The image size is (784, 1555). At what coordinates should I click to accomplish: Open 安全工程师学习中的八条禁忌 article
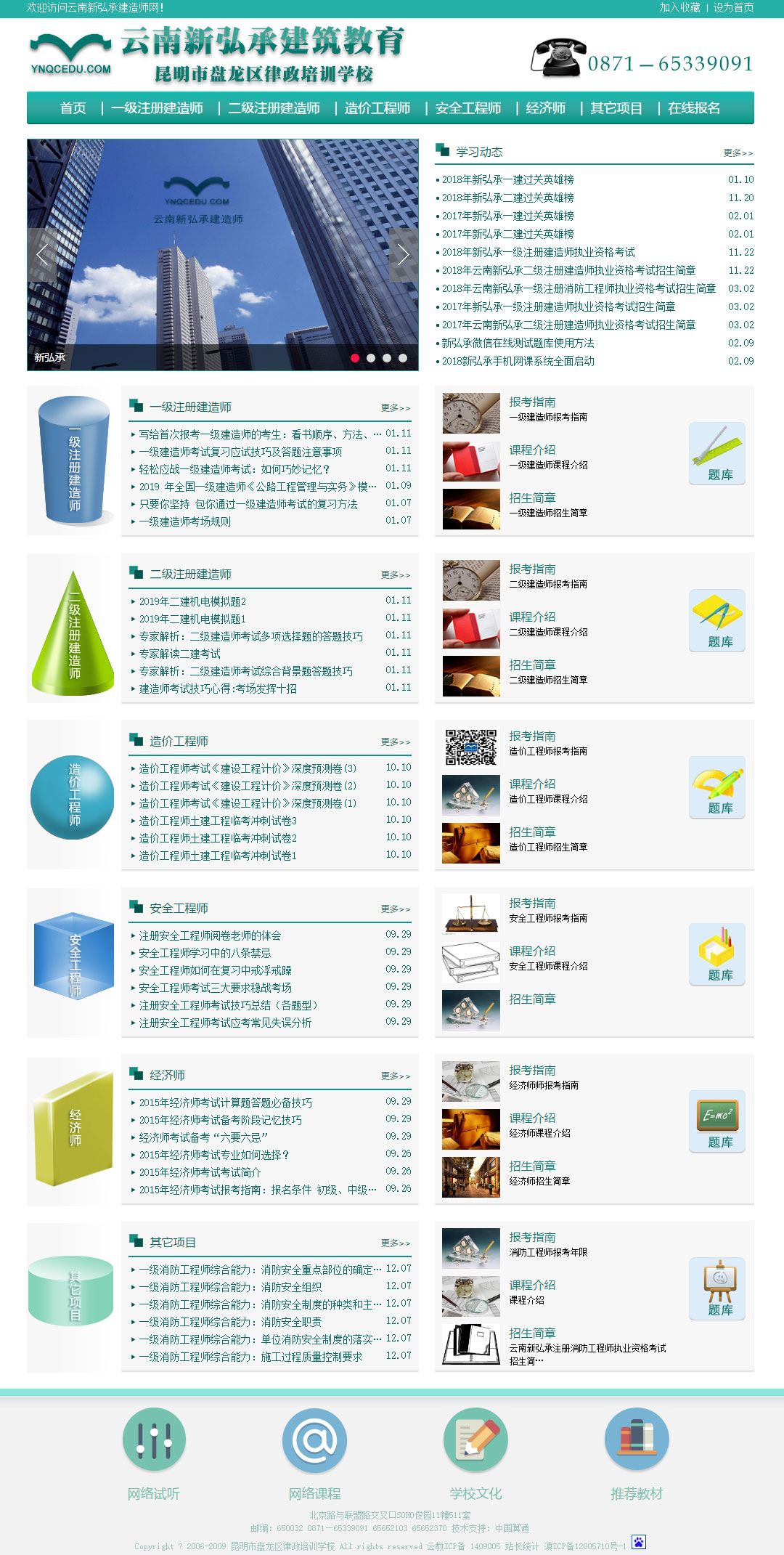pos(205,953)
